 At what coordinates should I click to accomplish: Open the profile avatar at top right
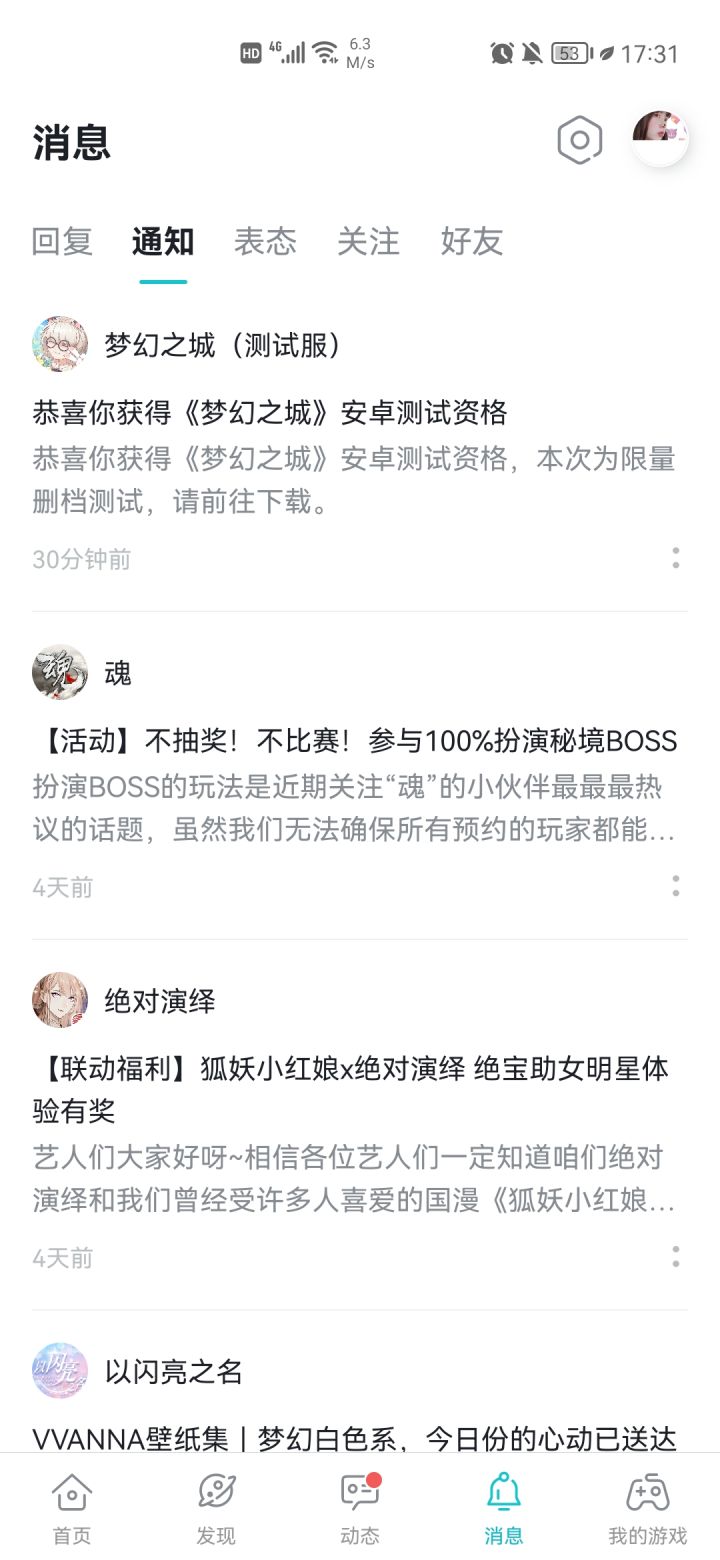coord(660,138)
